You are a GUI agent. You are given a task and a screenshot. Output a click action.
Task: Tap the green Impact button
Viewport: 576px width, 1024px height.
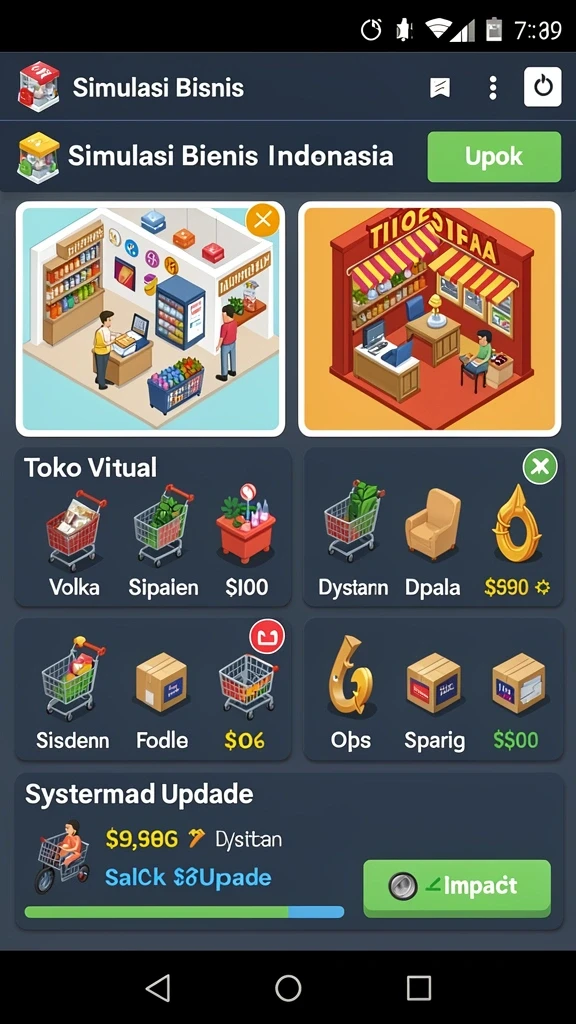[x=456, y=888]
